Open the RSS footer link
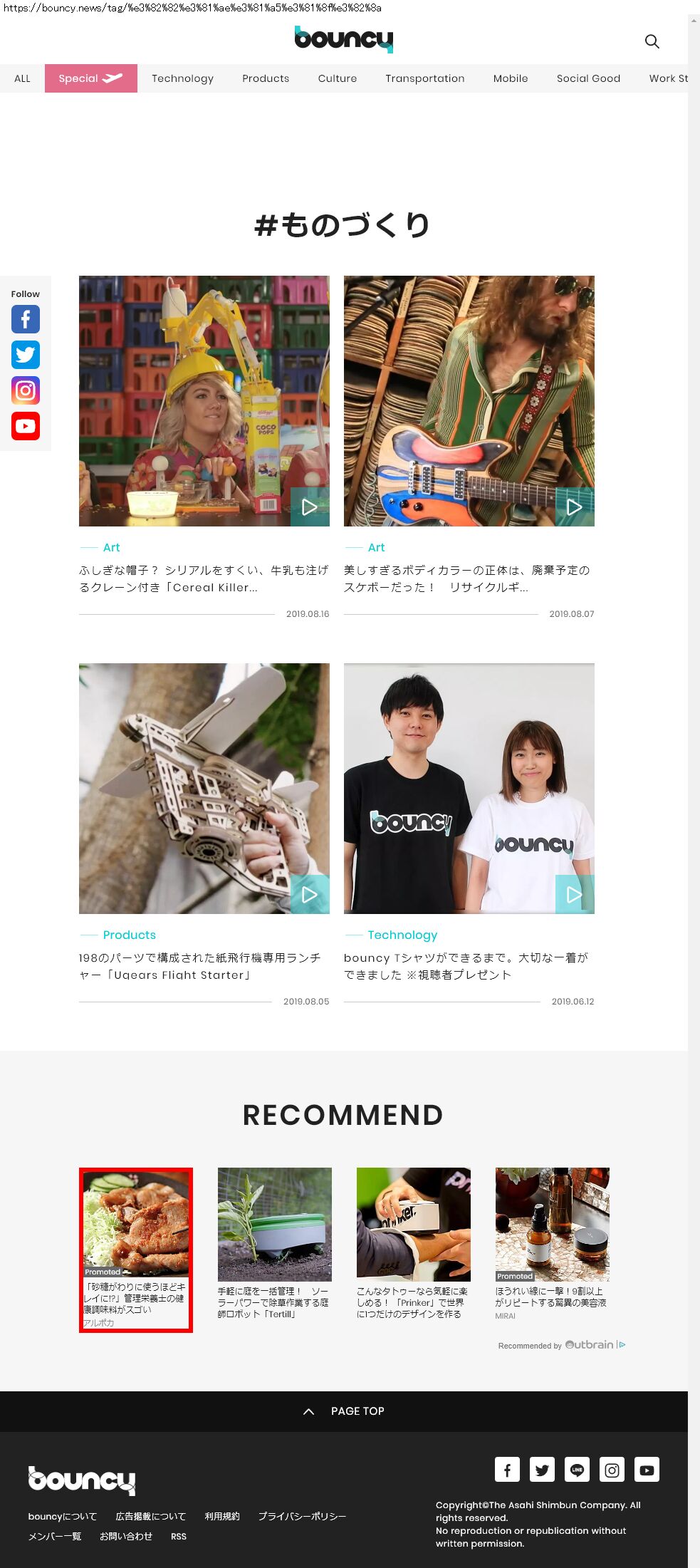The width and height of the screenshot is (700, 1568). coord(179,1537)
